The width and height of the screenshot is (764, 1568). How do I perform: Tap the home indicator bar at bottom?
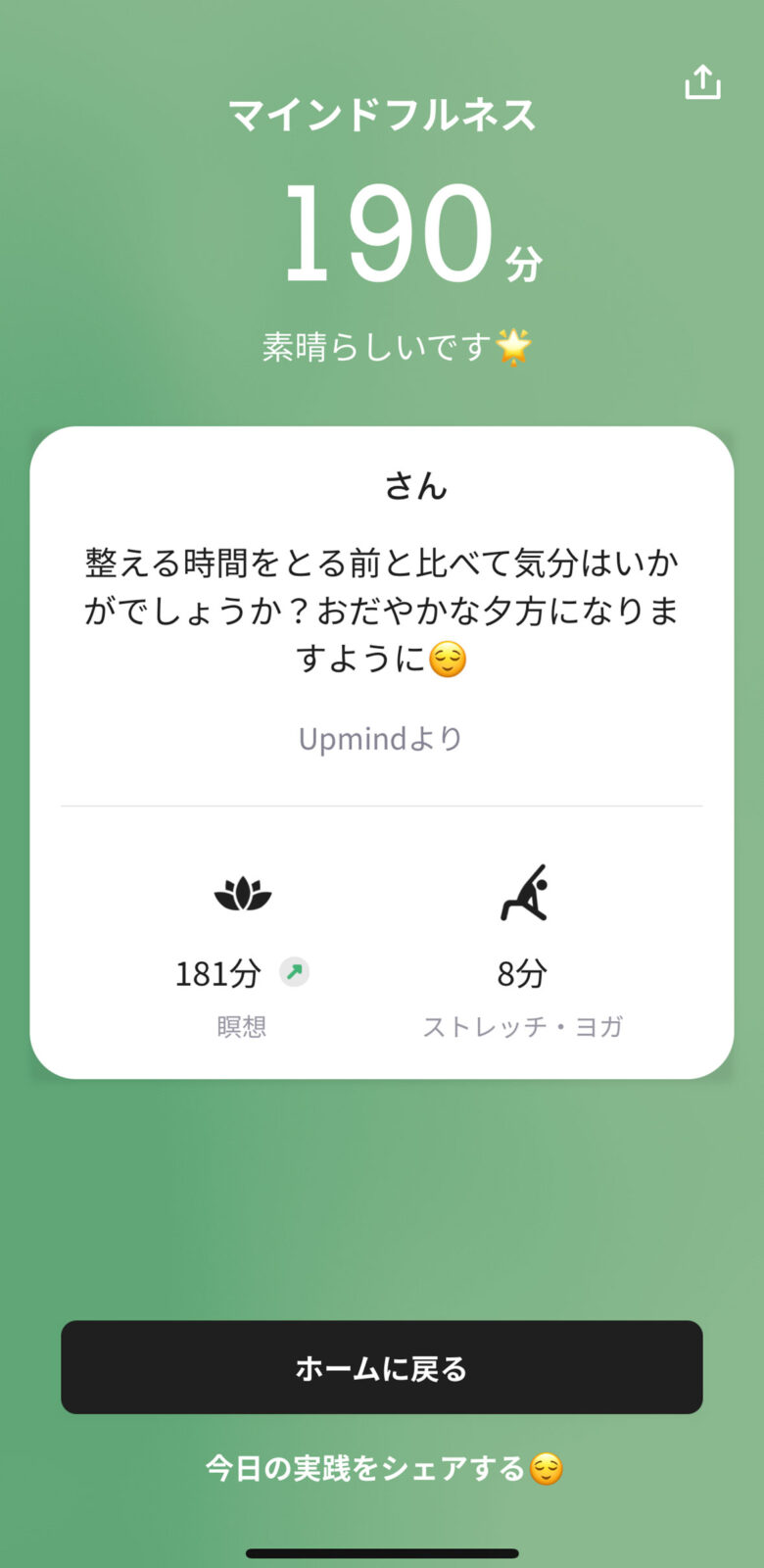[x=381, y=1552]
